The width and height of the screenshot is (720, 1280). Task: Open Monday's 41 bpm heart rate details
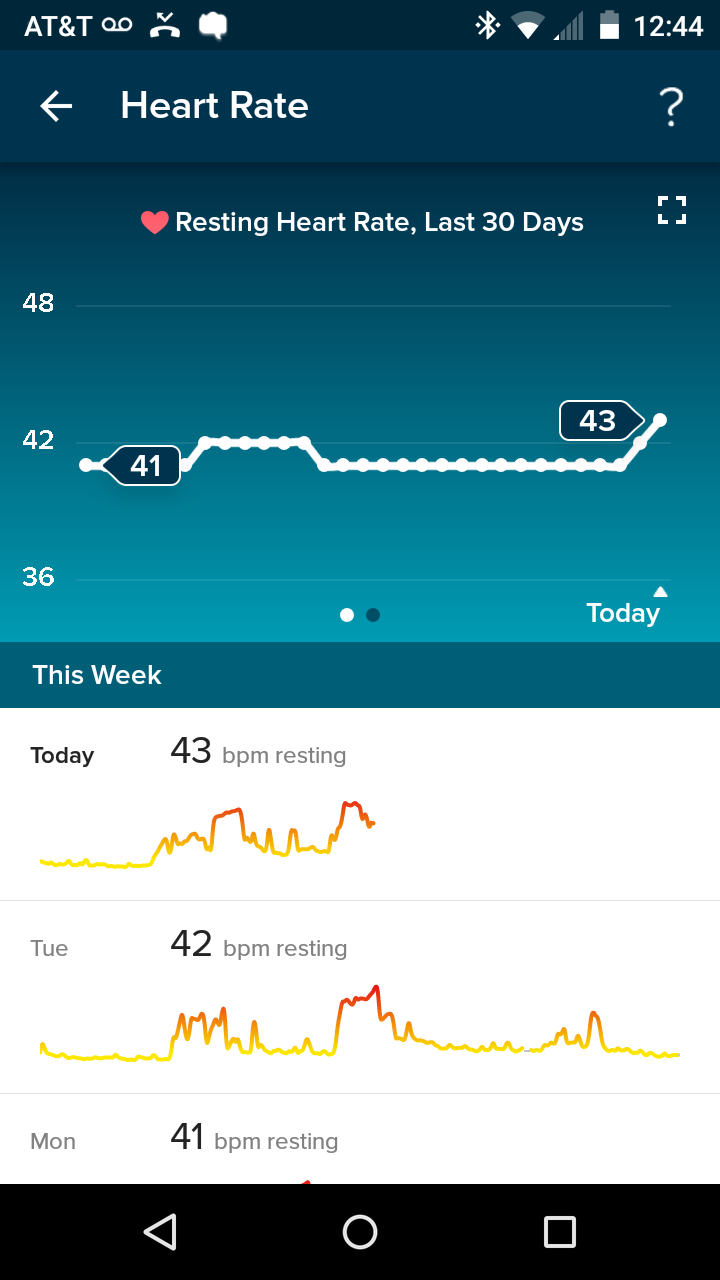[x=360, y=1140]
